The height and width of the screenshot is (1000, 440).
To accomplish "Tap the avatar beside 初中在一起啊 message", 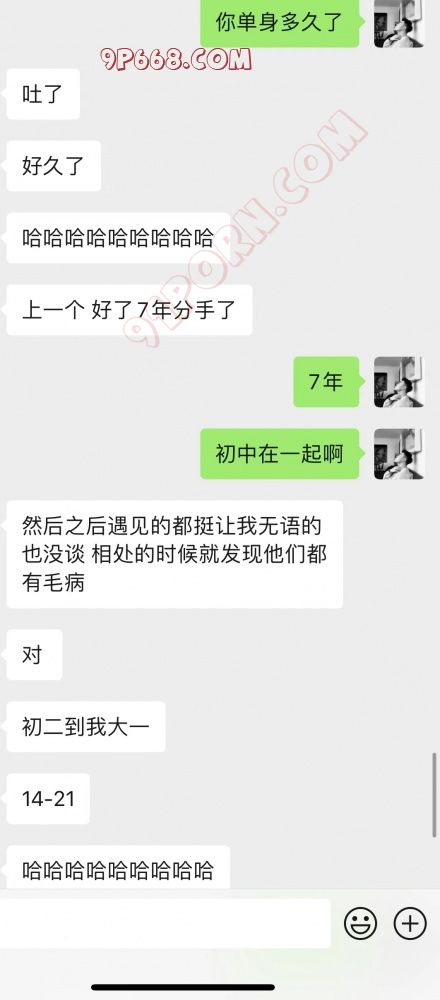I will pos(399,454).
